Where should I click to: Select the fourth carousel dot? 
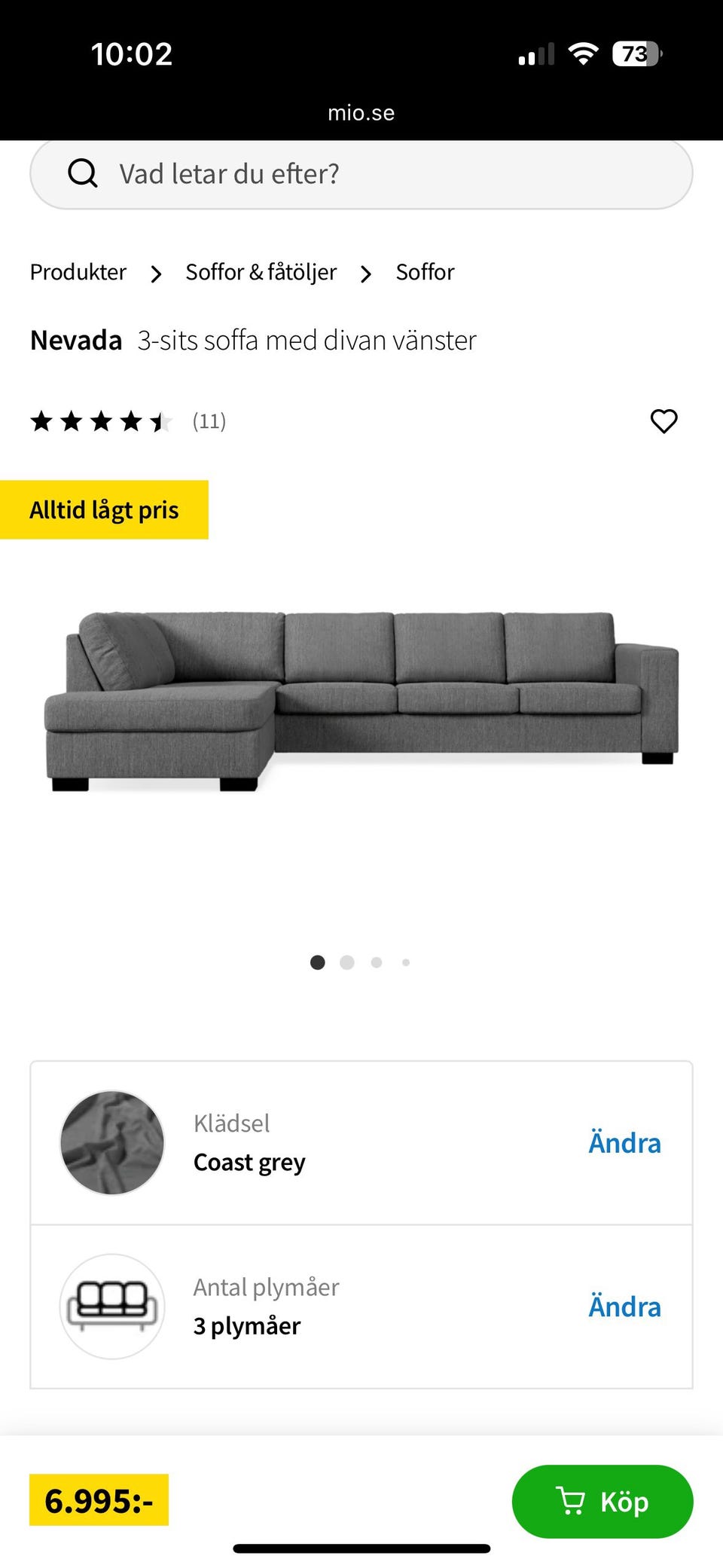405,962
